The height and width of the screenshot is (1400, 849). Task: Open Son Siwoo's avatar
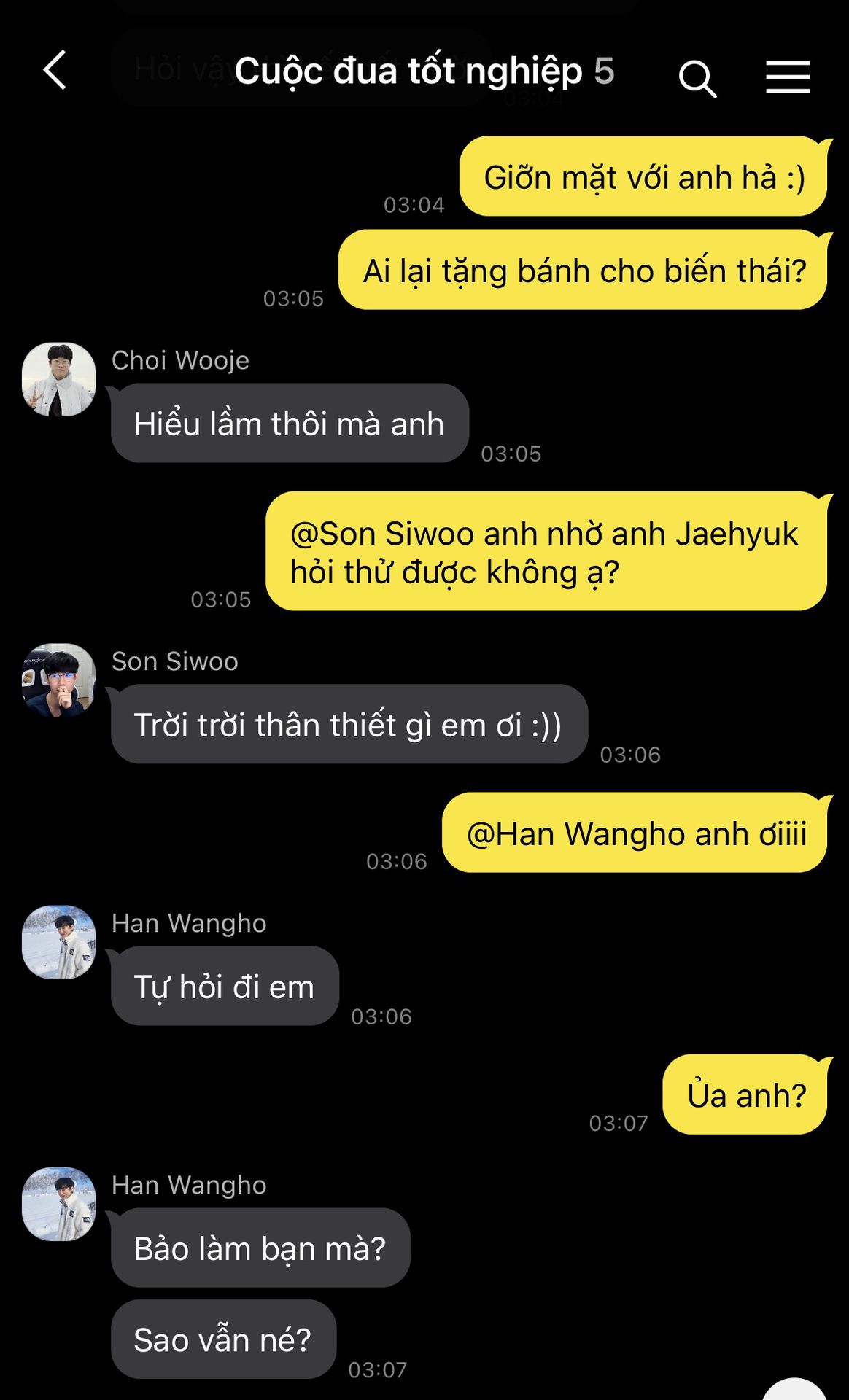point(59,680)
